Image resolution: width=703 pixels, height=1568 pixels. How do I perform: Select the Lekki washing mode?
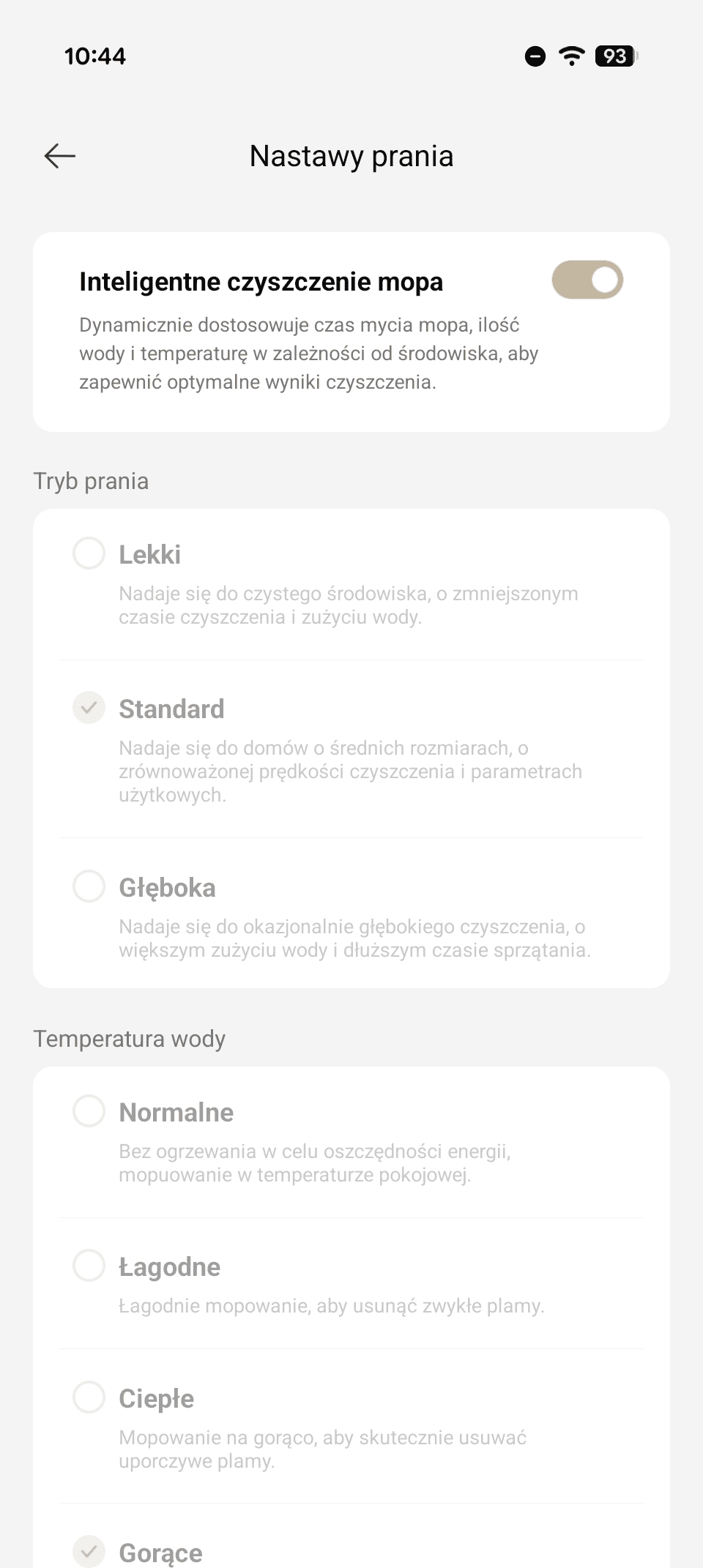pos(89,553)
